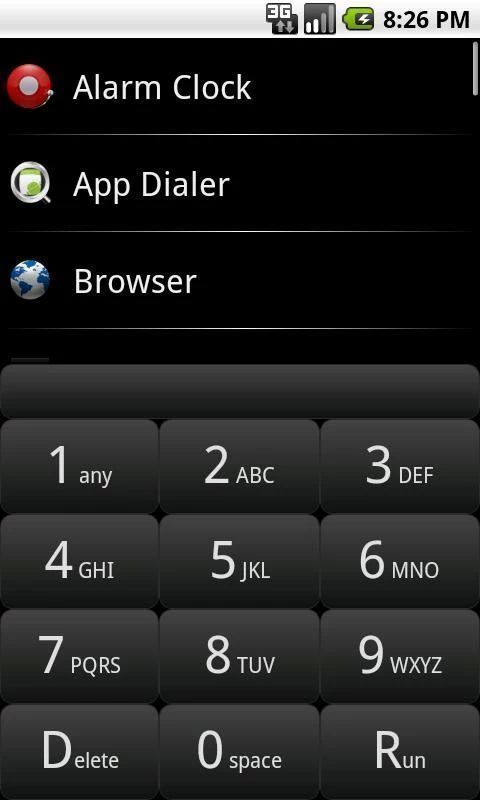
Task: Hit the 5 JKL key
Action: pyautogui.click(x=239, y=561)
